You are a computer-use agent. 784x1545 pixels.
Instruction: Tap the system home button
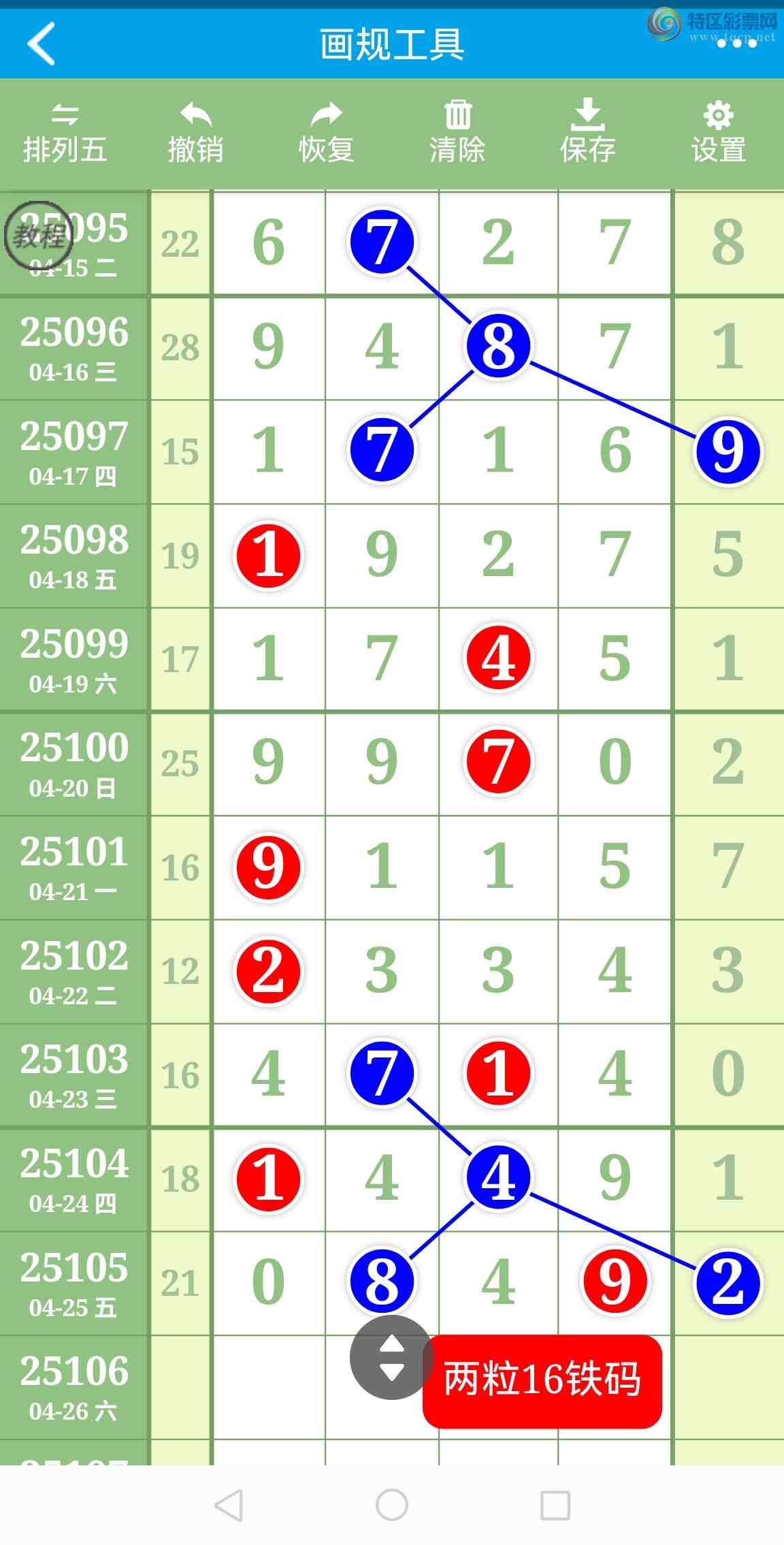392,1504
